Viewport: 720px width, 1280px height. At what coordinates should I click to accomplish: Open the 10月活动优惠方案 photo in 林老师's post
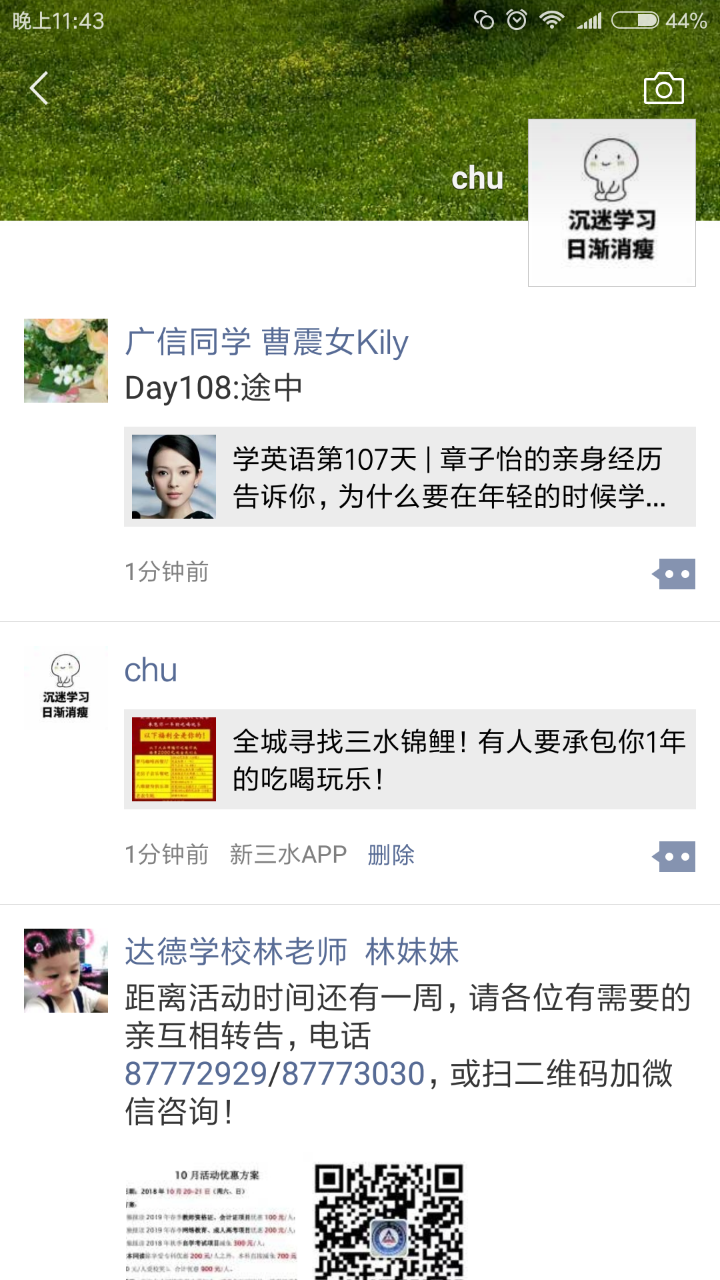pyautogui.click(x=214, y=1222)
